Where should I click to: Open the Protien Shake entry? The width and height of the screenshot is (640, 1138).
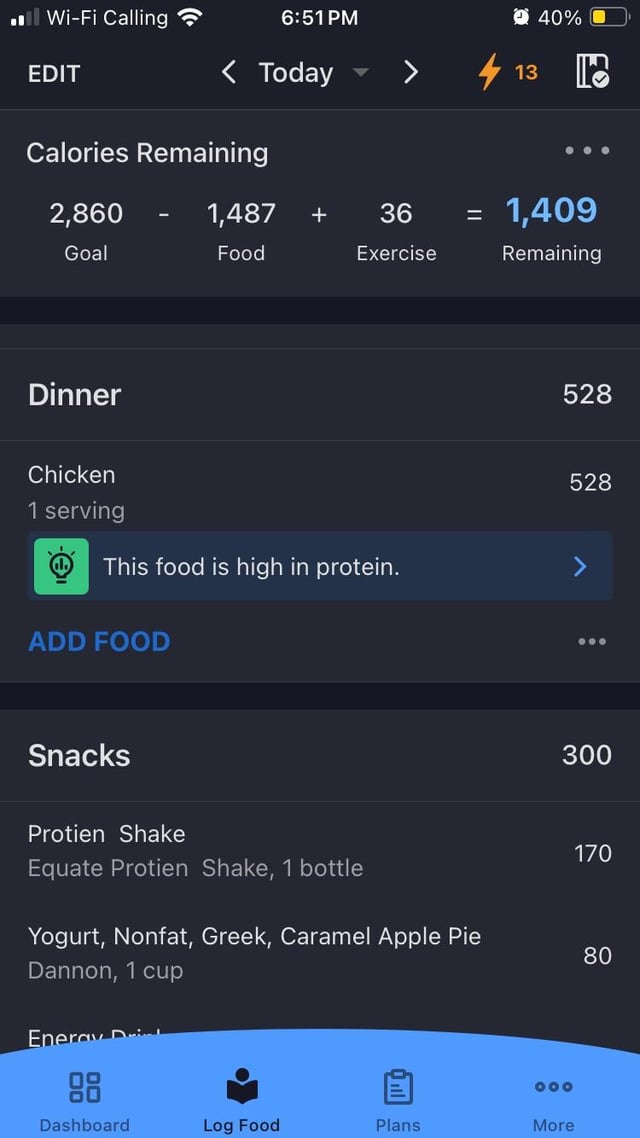click(x=320, y=851)
